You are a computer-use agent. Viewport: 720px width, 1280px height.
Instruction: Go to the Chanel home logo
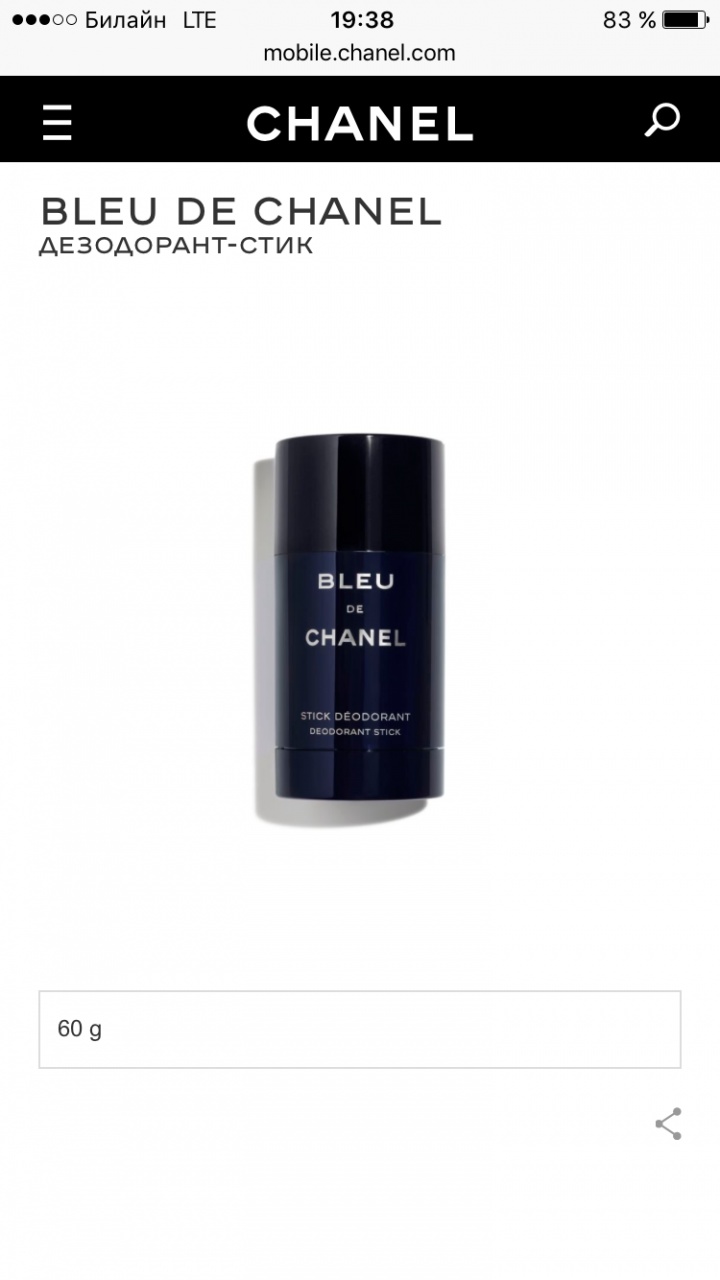[x=360, y=124]
